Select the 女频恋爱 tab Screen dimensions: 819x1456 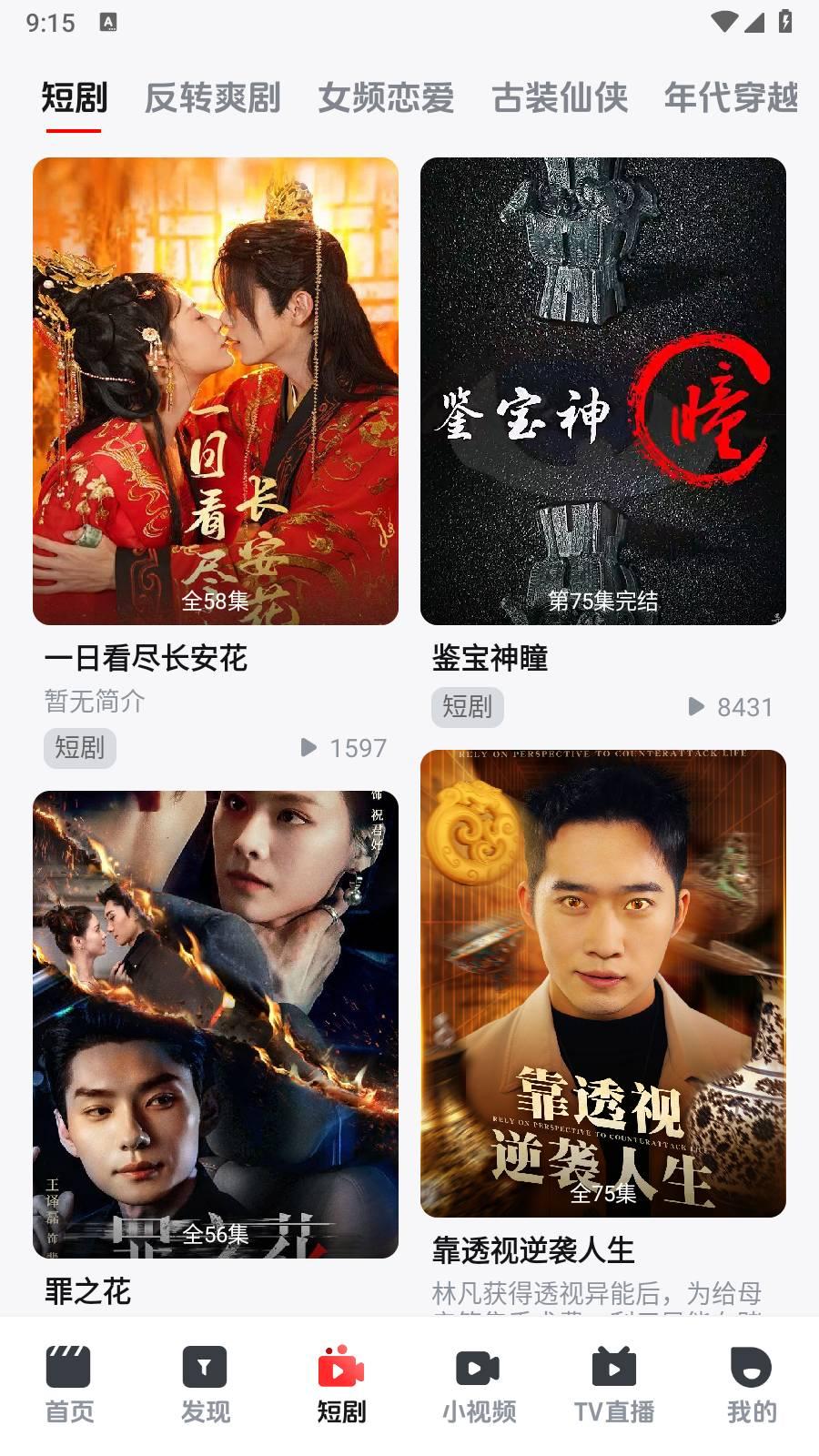point(386,99)
